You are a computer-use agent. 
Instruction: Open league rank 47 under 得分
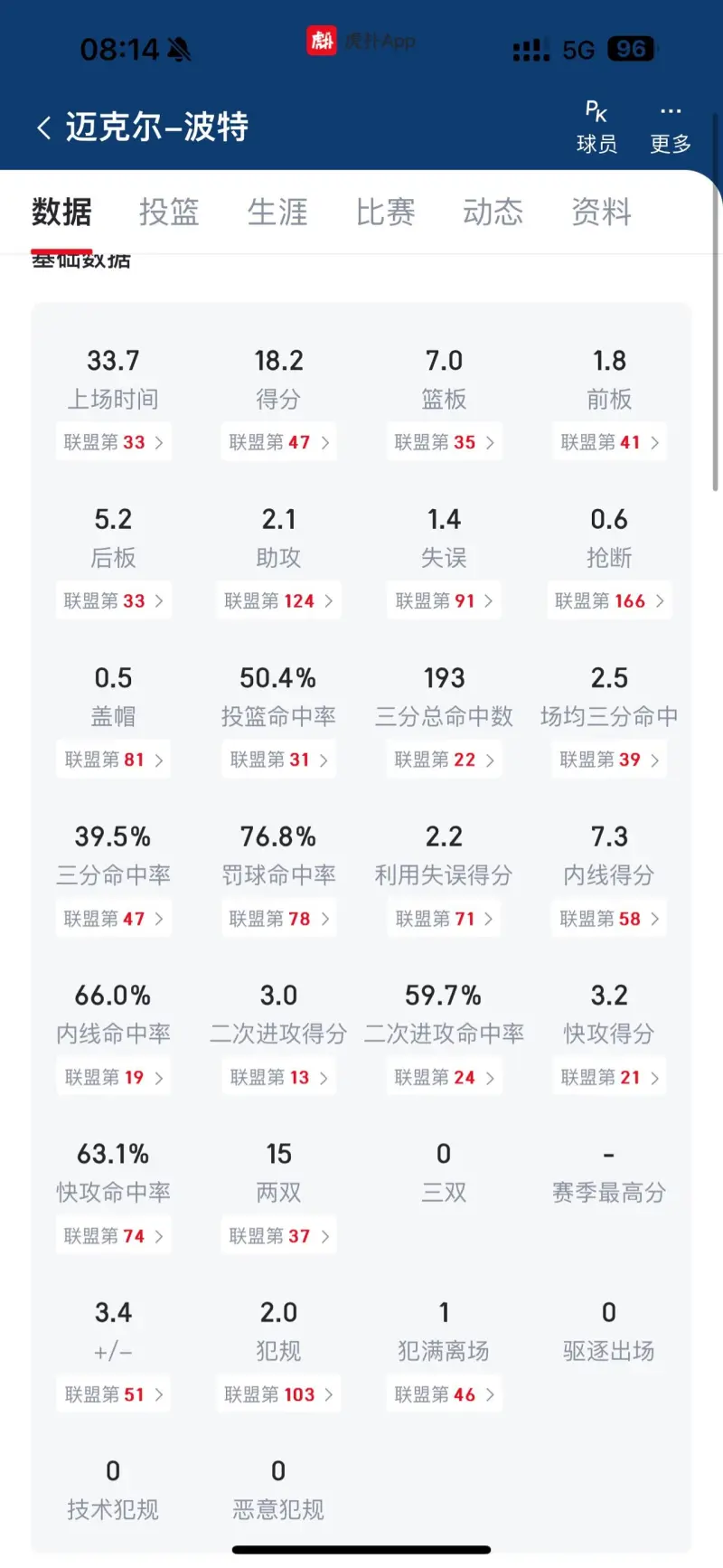278,442
